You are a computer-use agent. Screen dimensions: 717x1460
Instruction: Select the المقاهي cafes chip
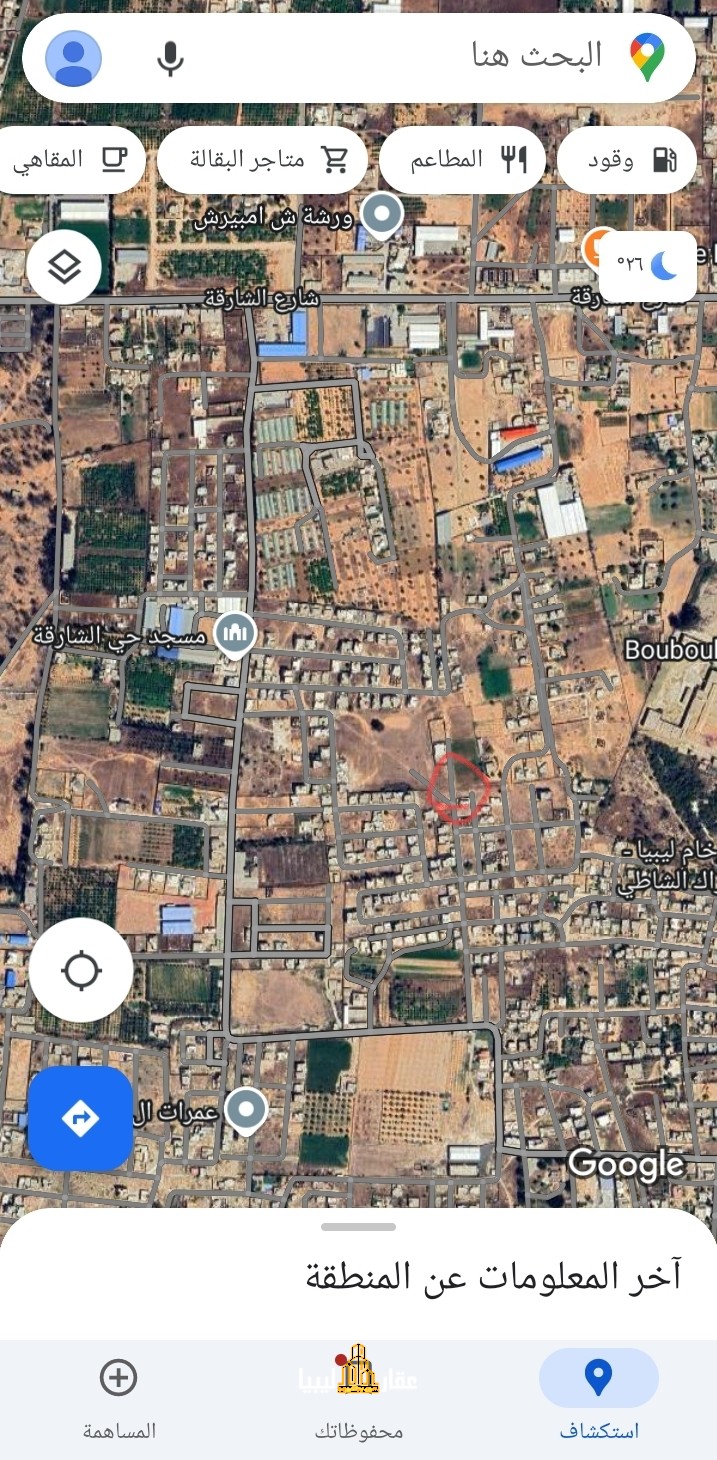(70, 160)
